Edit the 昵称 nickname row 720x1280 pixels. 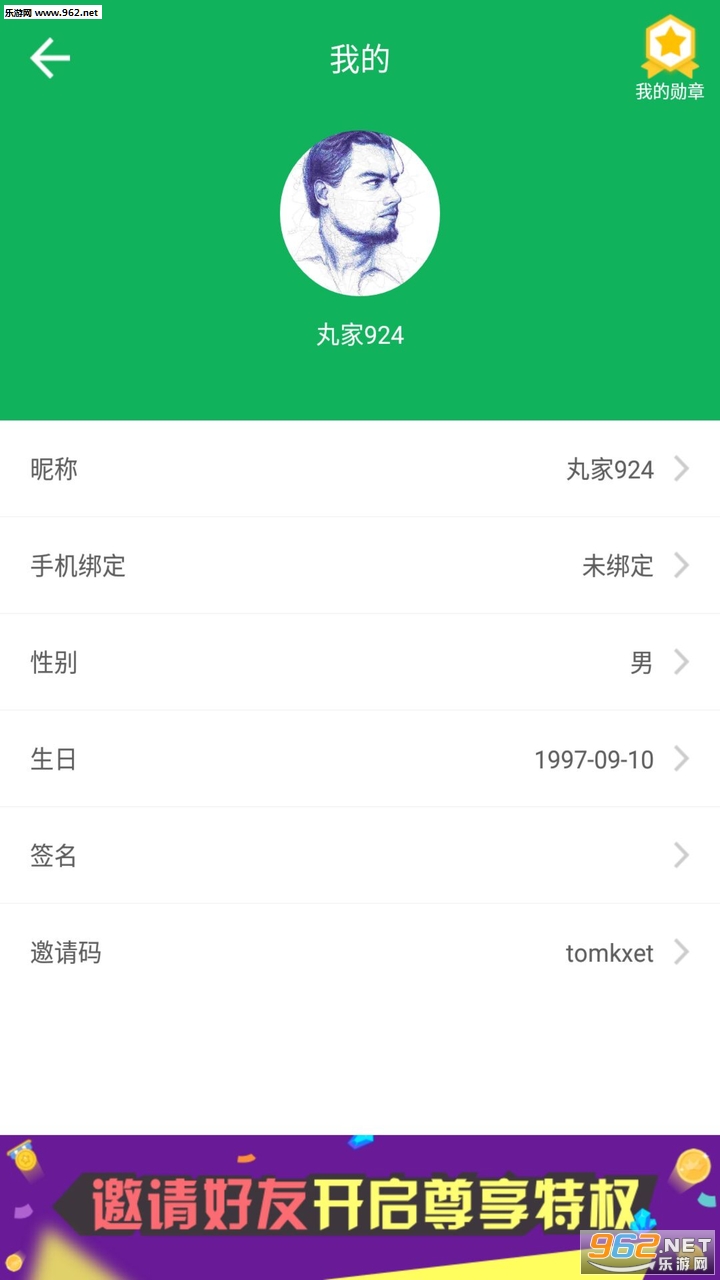(360, 469)
